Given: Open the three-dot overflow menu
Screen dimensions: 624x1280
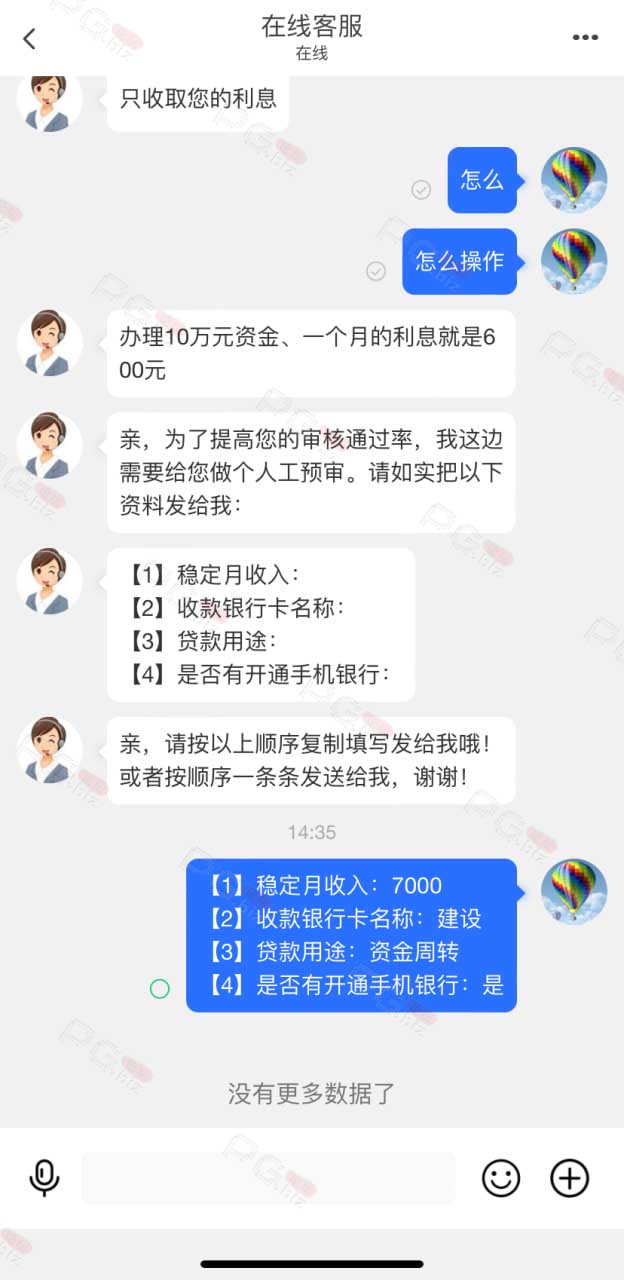Looking at the screenshot, I should pyautogui.click(x=585, y=38).
